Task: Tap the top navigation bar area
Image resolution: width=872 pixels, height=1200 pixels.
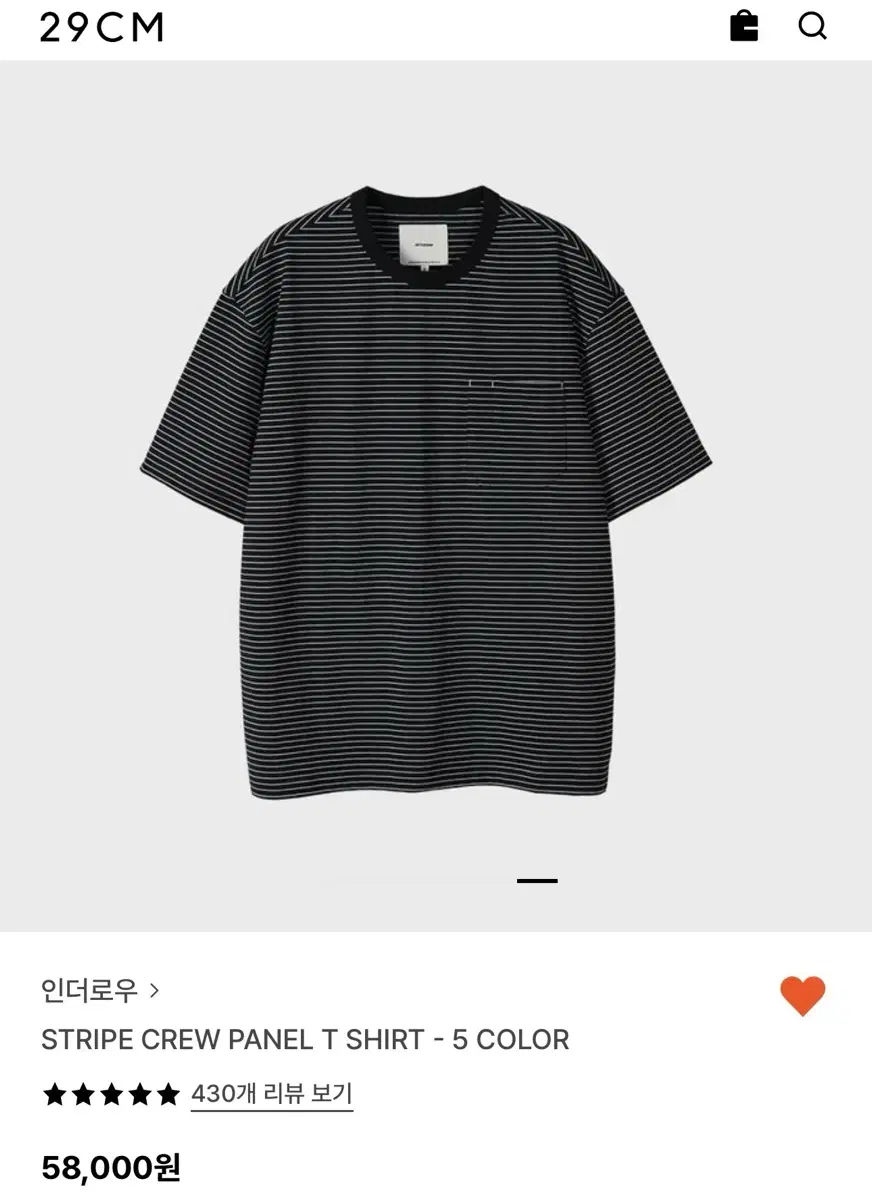Action: click(x=436, y=27)
